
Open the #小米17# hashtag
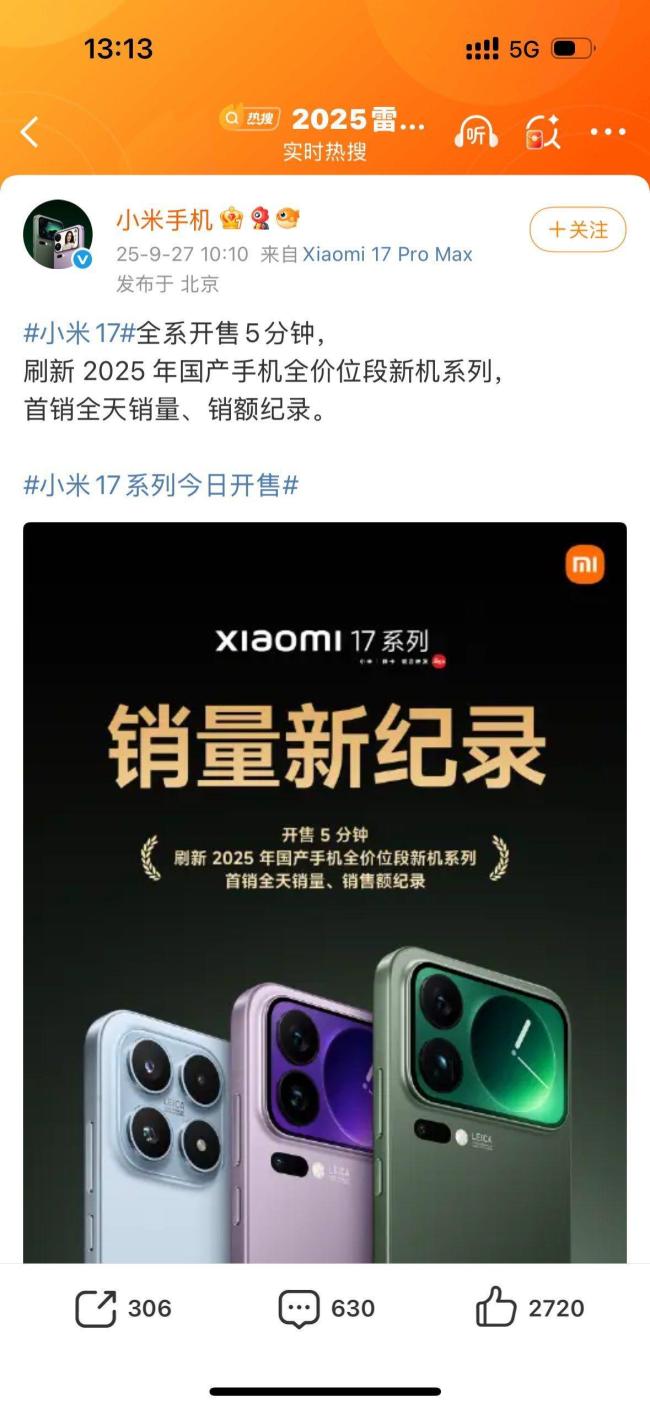pos(79,333)
